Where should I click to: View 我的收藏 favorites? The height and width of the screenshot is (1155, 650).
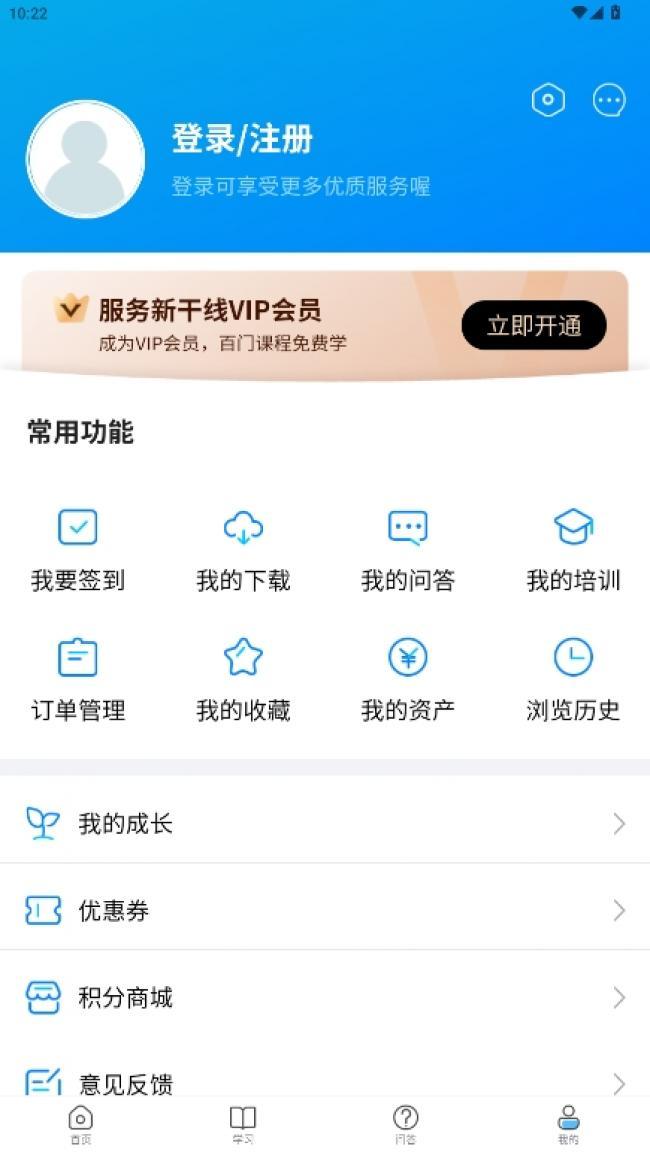(x=243, y=680)
